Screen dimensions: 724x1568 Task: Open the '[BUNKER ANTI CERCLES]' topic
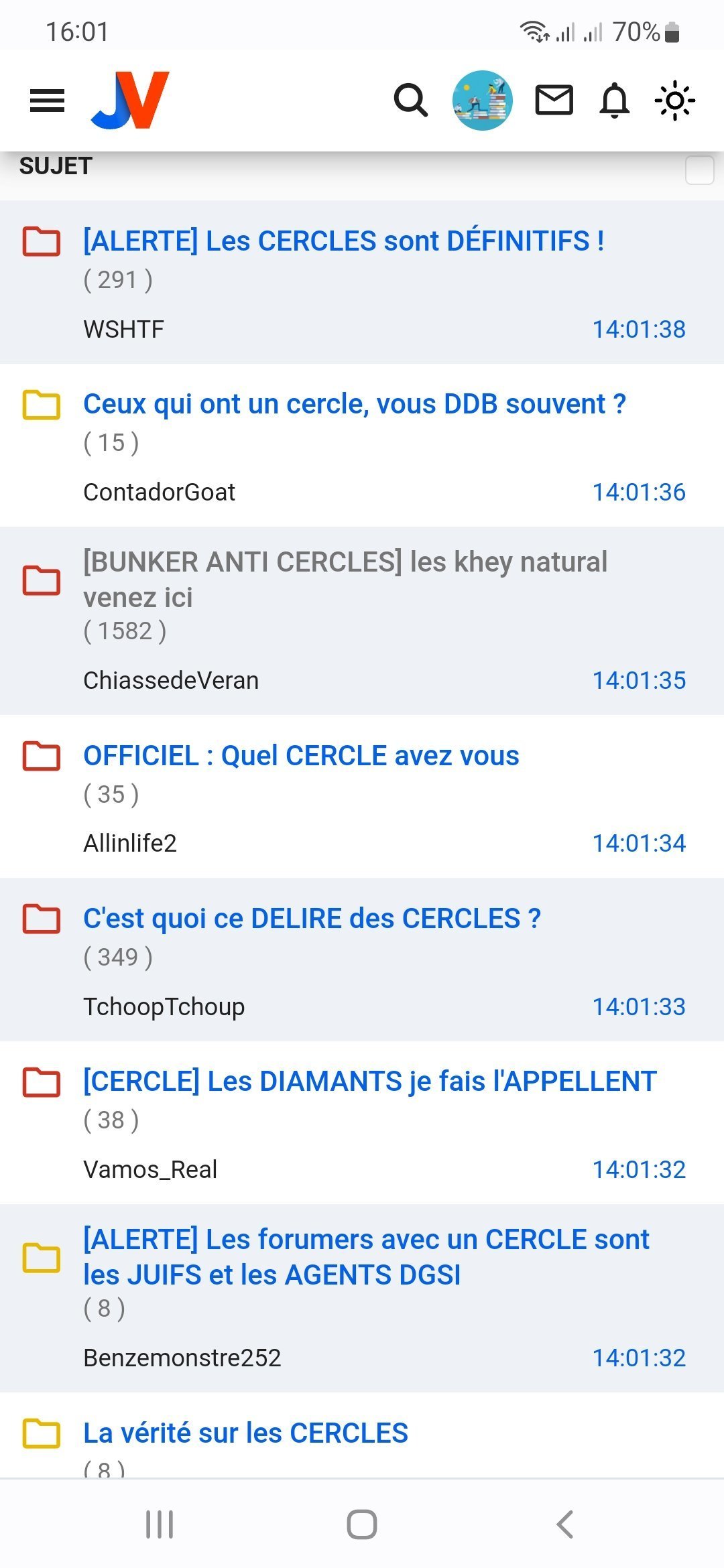pos(345,579)
